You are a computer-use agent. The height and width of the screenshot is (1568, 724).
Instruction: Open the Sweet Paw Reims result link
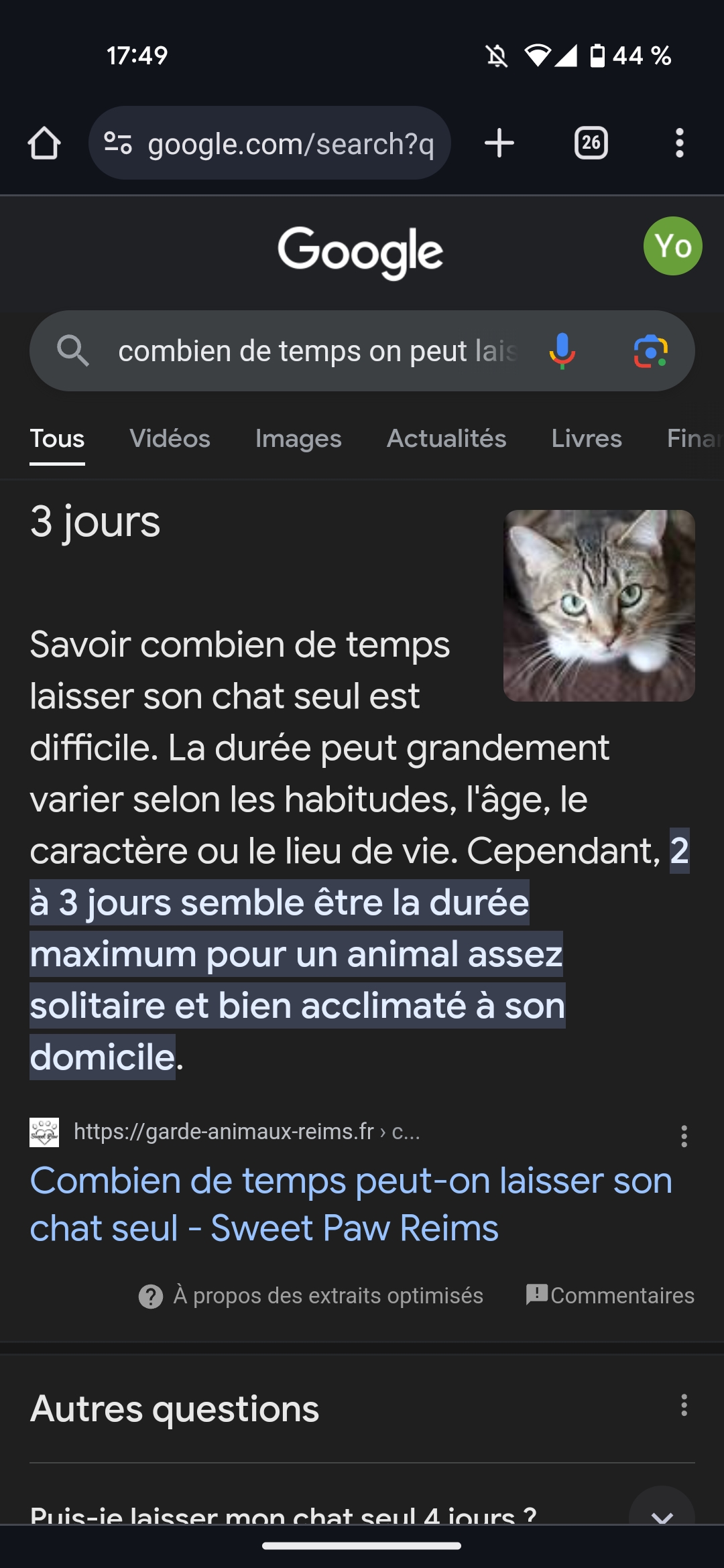tap(351, 1203)
